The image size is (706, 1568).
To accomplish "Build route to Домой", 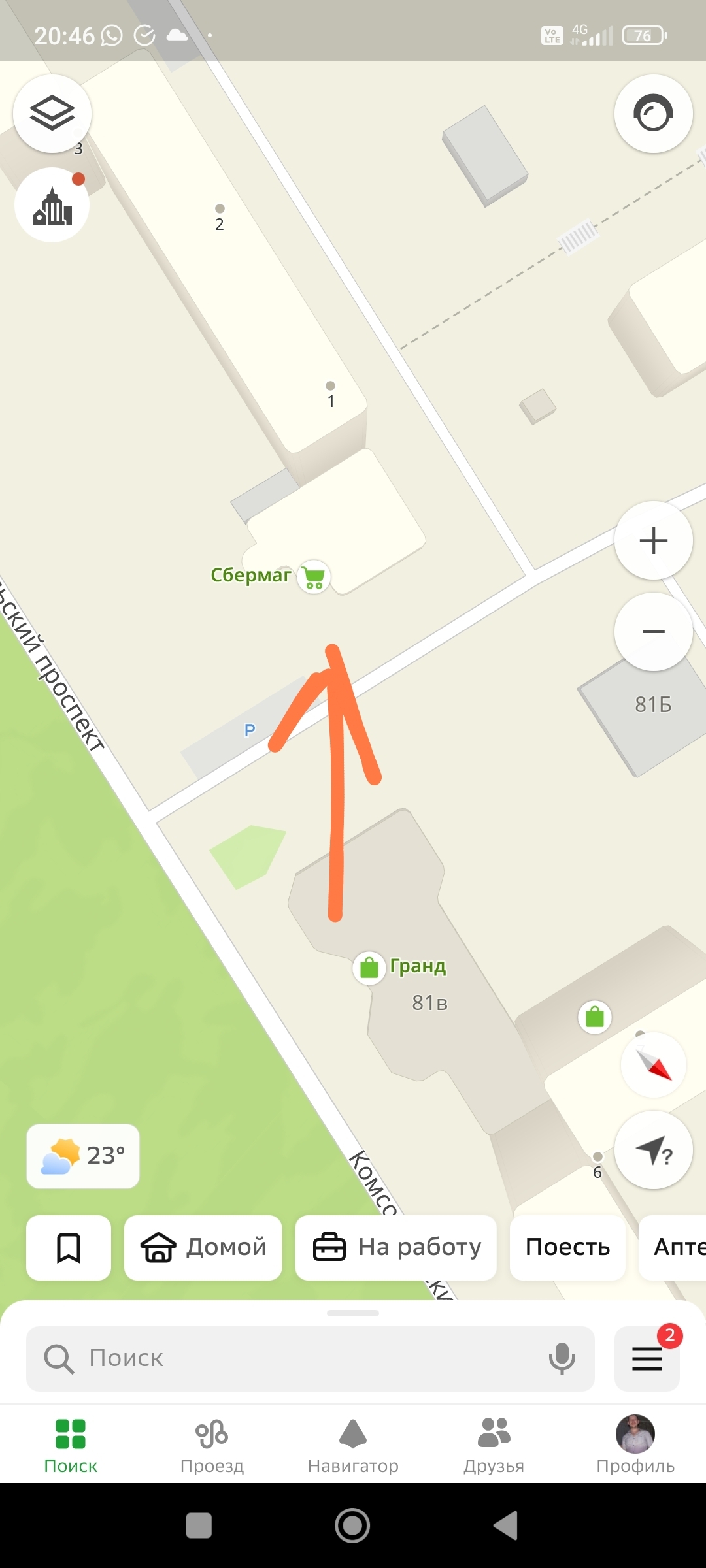I will [x=203, y=1247].
